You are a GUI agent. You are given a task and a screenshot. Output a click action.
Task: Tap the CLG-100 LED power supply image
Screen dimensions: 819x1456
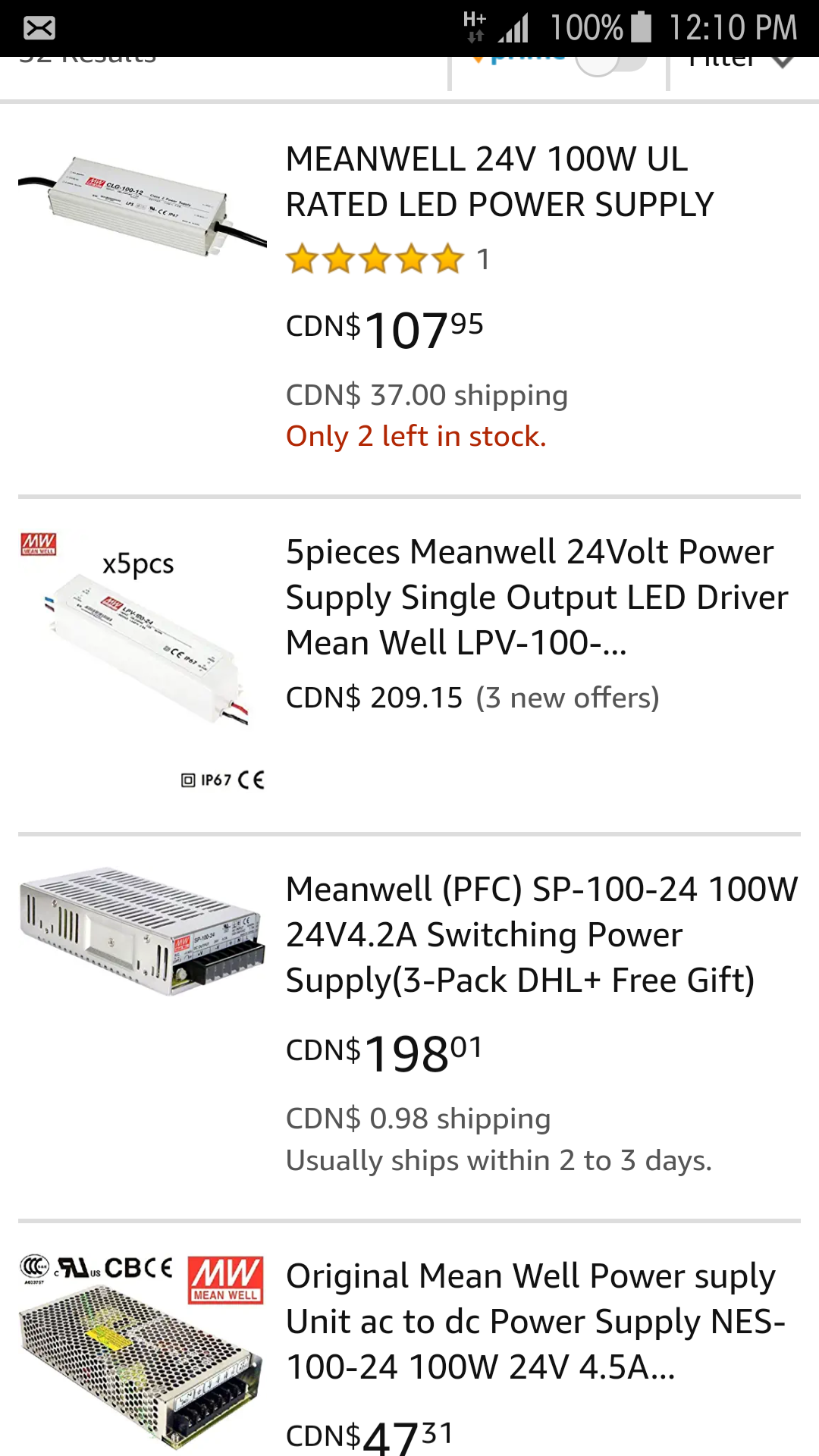click(143, 206)
